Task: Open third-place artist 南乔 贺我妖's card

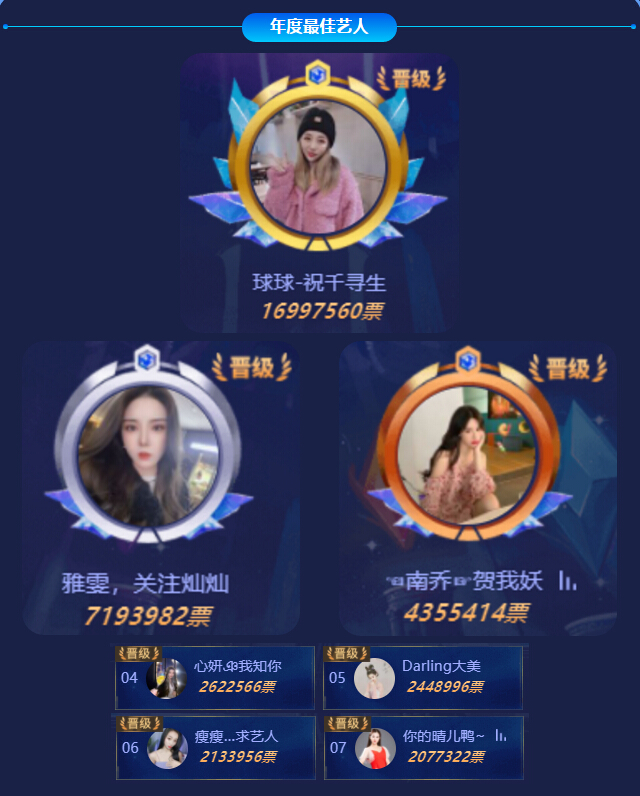Action: pyautogui.click(x=477, y=487)
